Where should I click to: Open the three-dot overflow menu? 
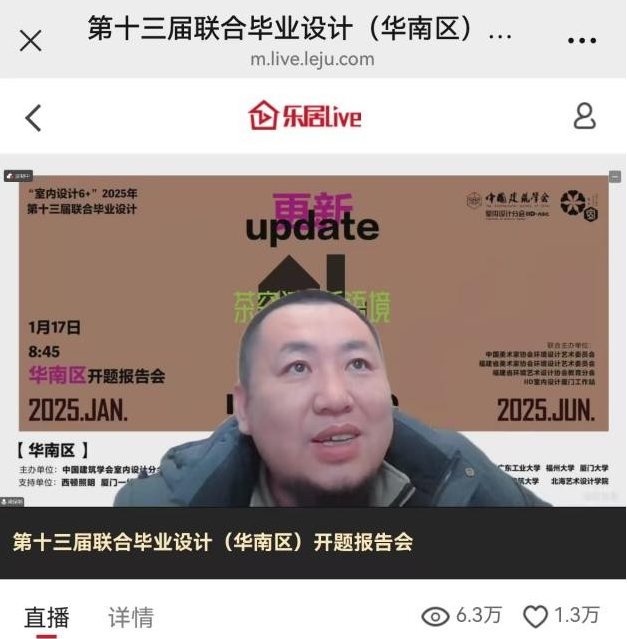point(581,41)
